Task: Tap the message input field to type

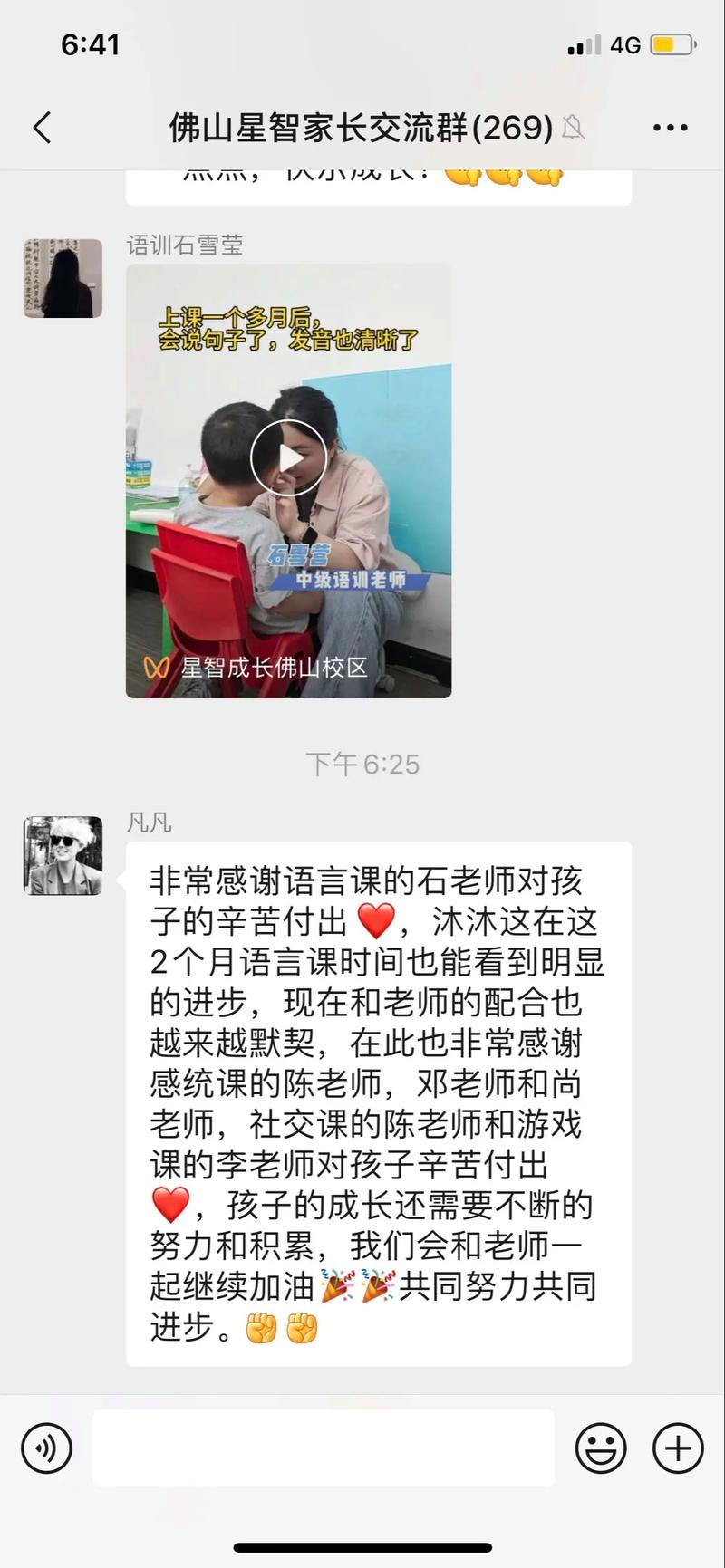Action: pos(326,1448)
